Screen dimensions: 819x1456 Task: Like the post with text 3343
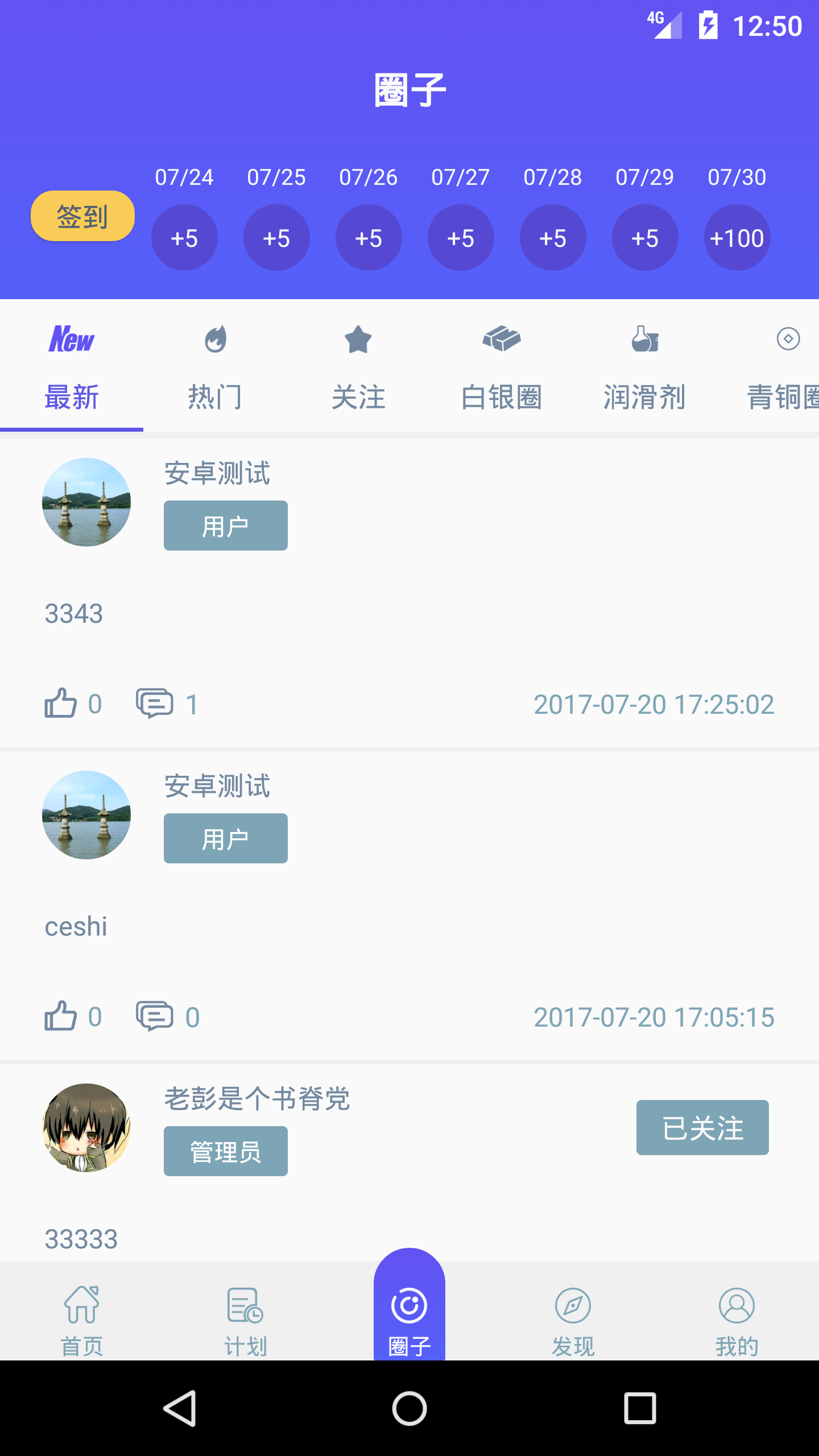click(61, 704)
